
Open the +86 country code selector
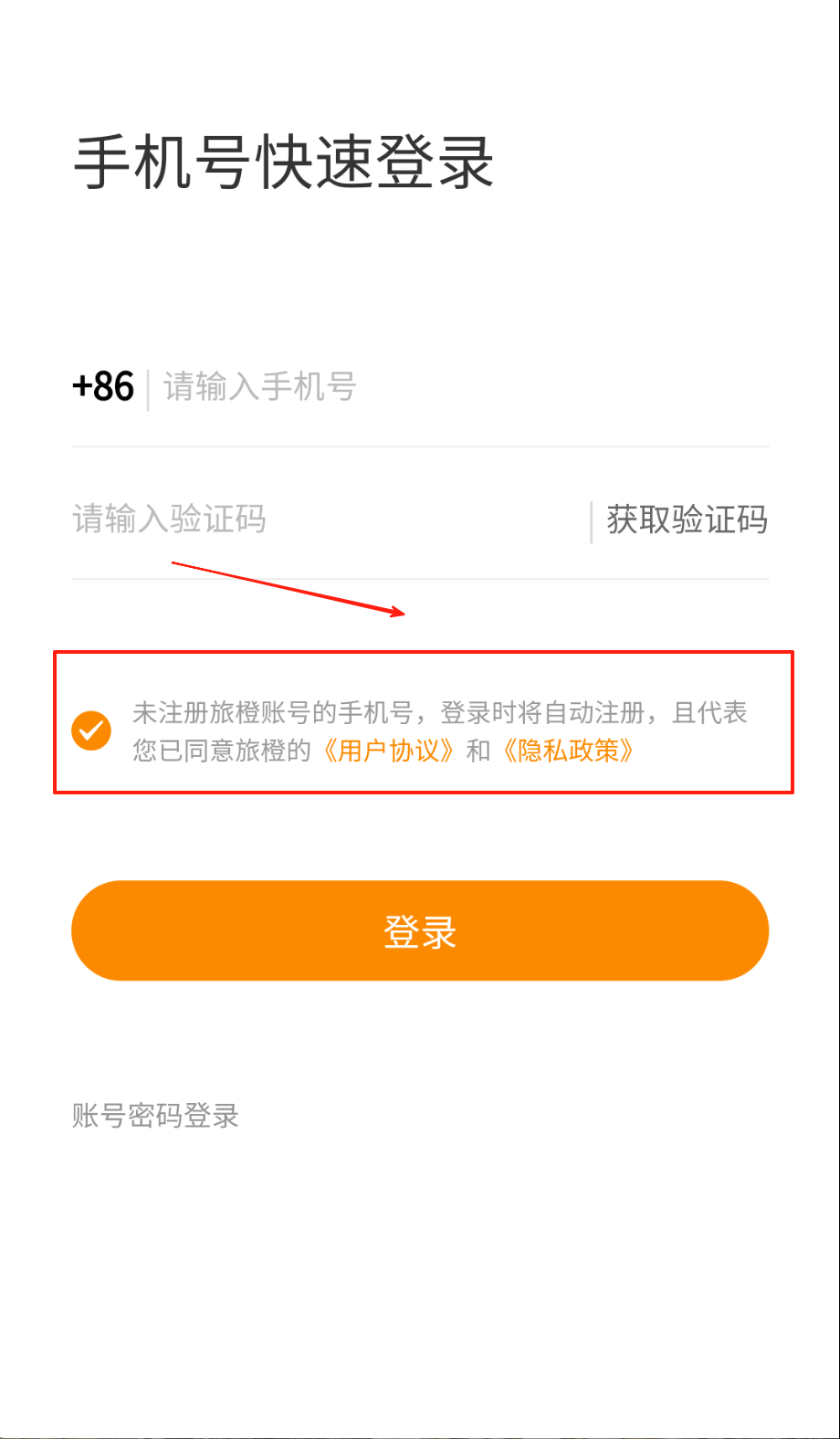103,387
